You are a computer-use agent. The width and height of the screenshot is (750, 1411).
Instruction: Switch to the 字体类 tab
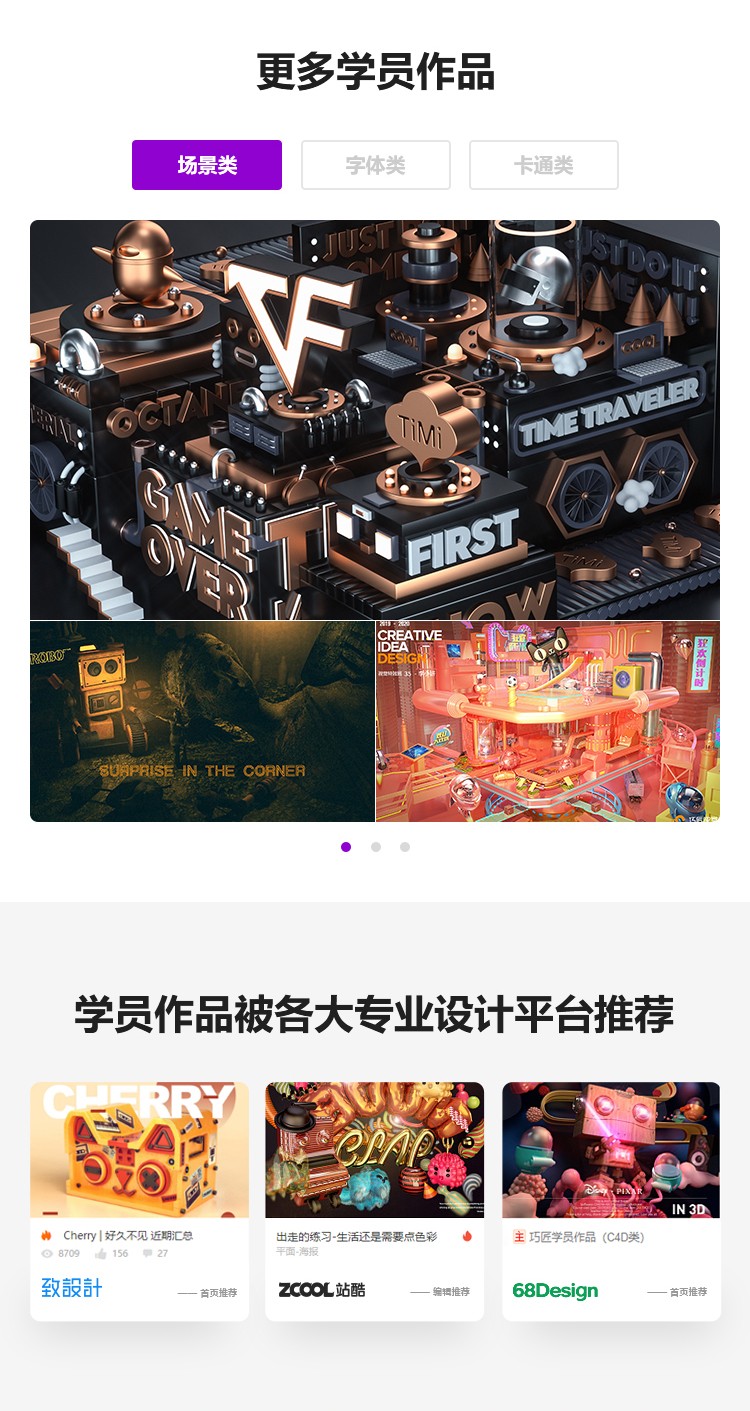[376, 165]
